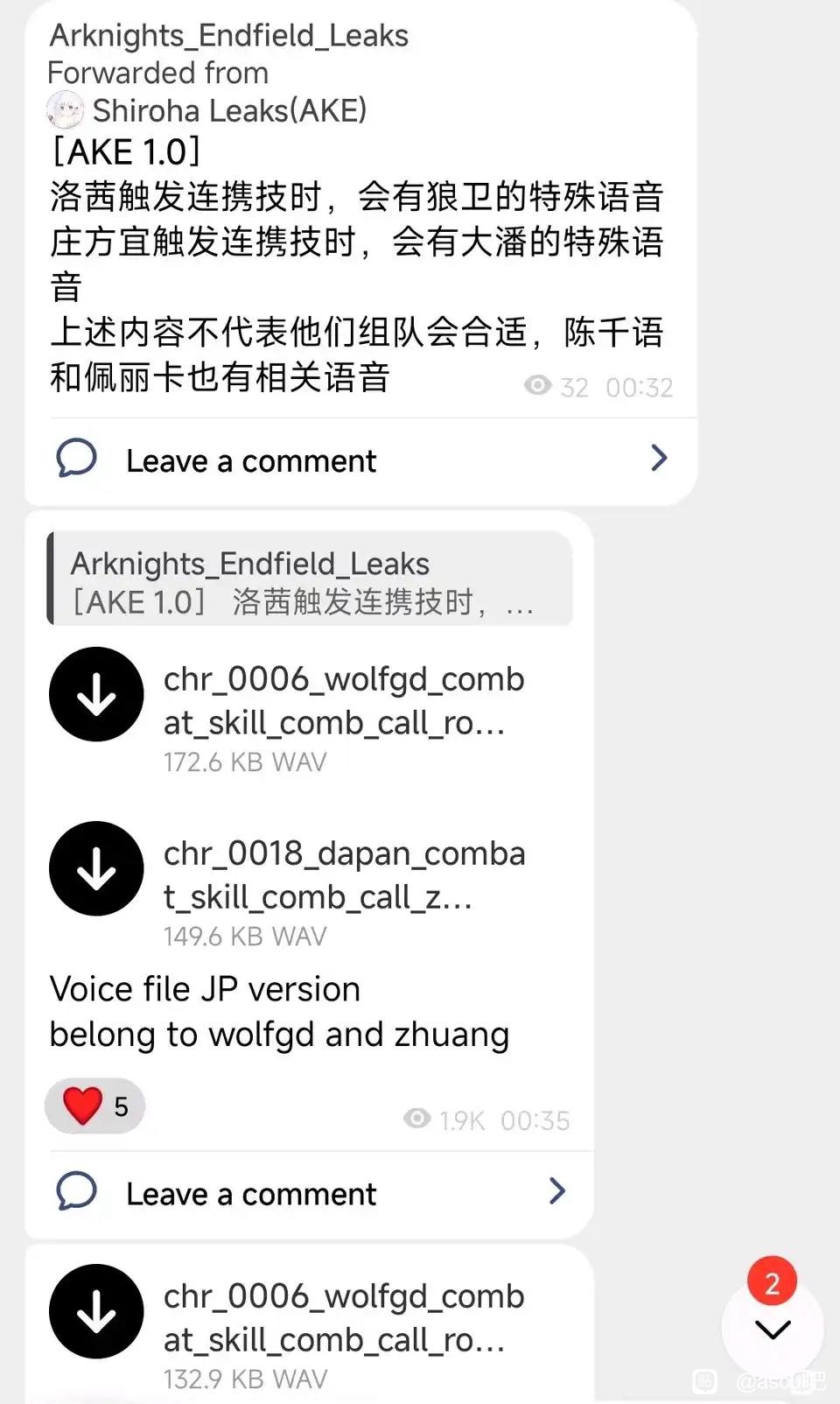The width and height of the screenshot is (840, 1404).
Task: Tap the heart reaction with 5 likes
Action: pyautogui.click(x=94, y=1106)
